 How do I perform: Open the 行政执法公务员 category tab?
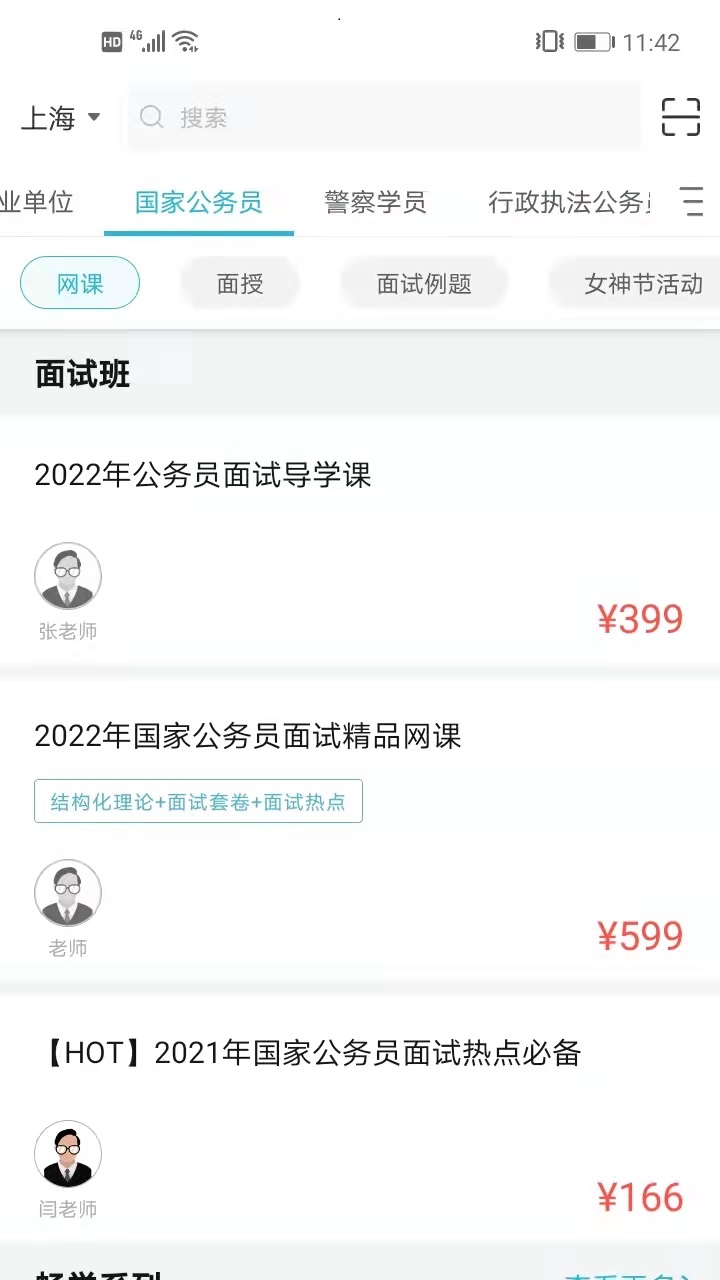tap(570, 202)
